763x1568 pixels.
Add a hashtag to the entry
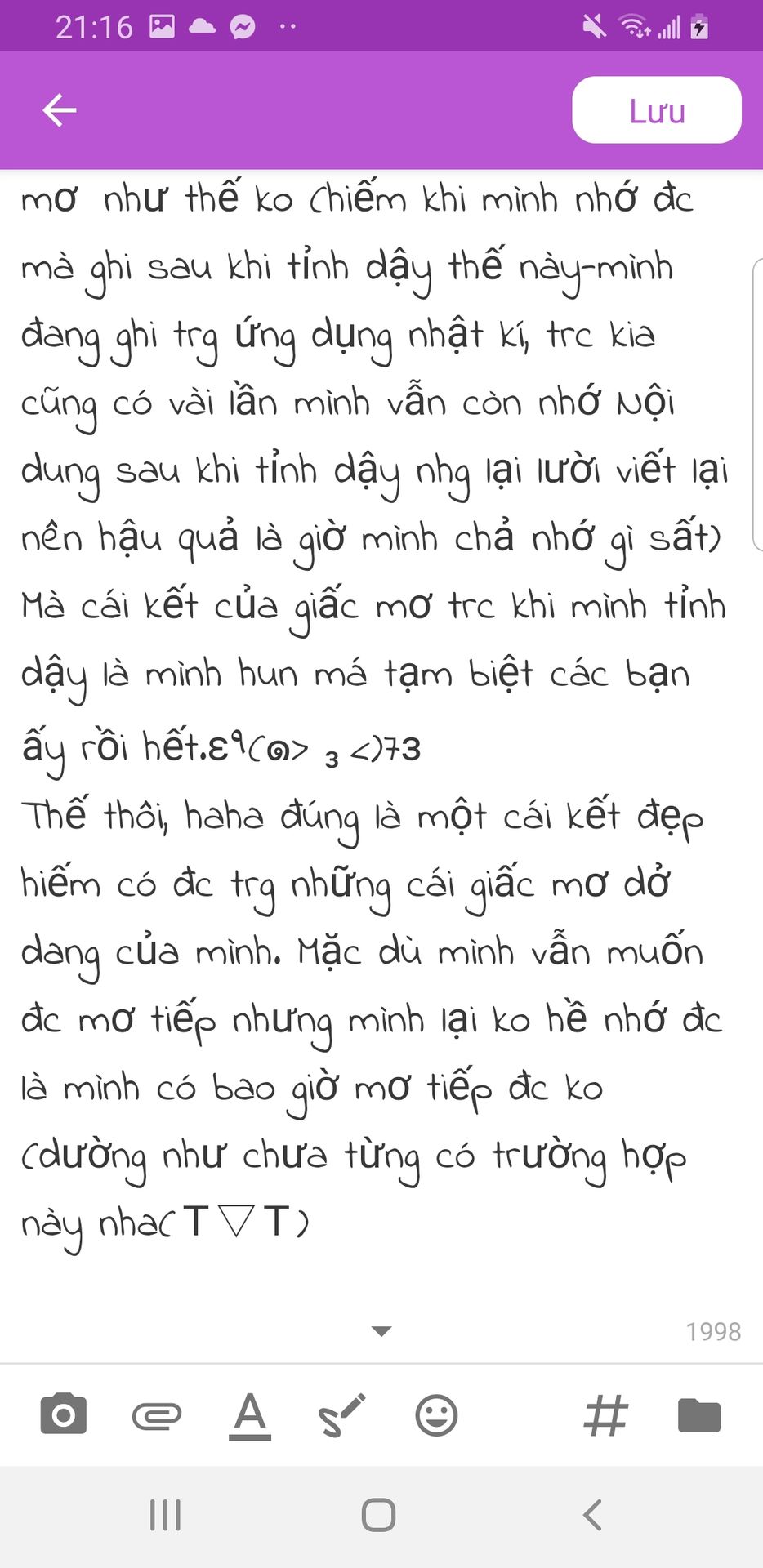point(605,1415)
